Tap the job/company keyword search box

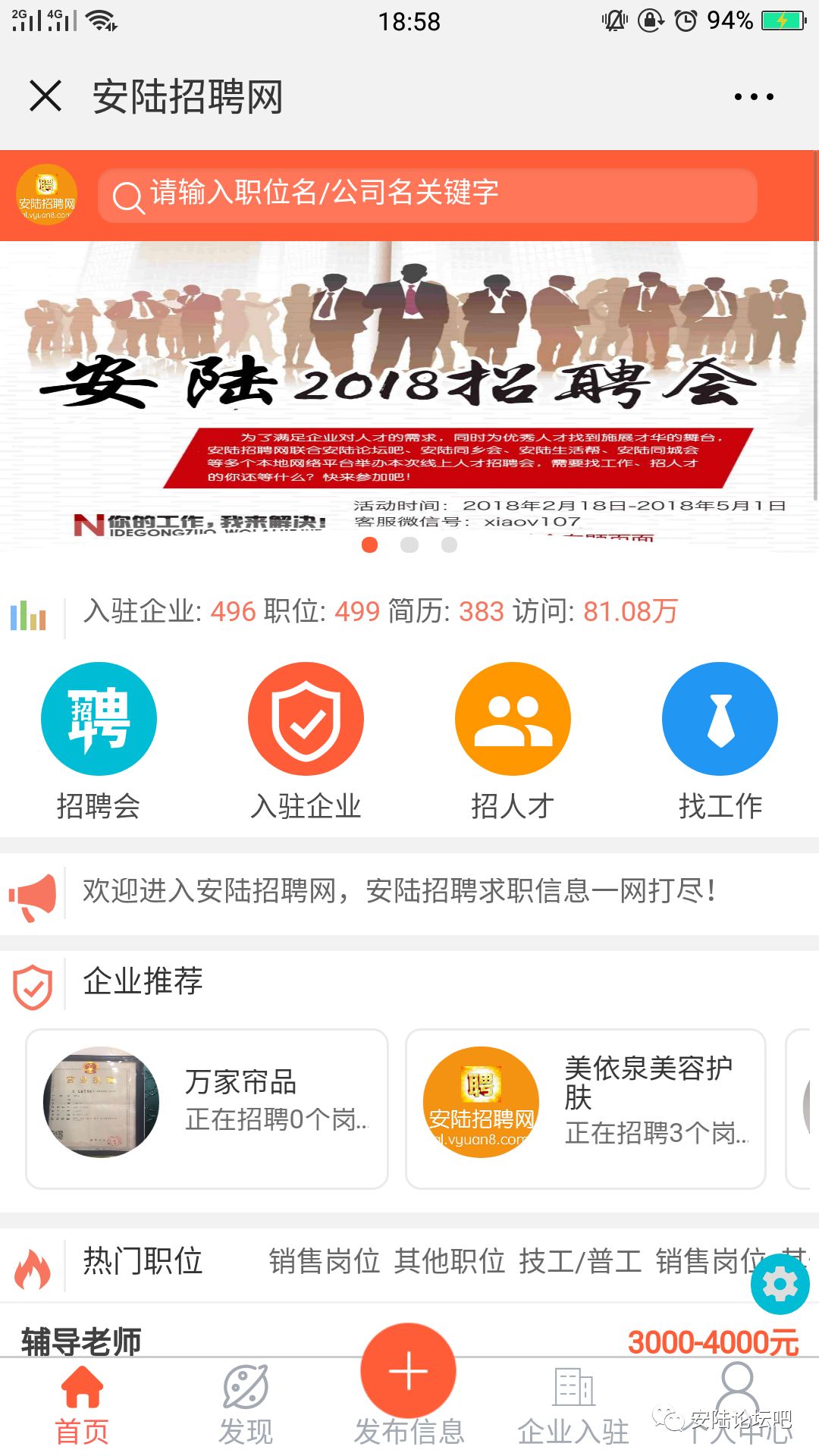click(428, 195)
